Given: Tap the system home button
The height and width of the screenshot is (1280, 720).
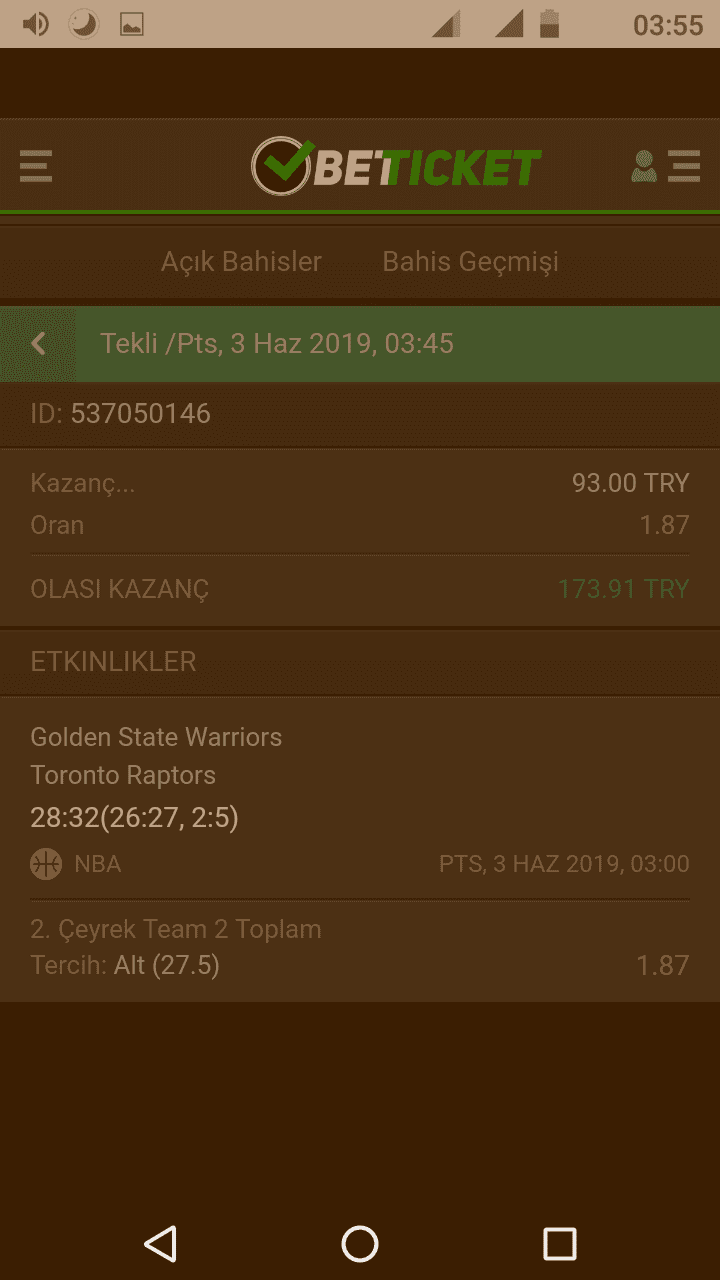Looking at the screenshot, I should (x=360, y=1244).
